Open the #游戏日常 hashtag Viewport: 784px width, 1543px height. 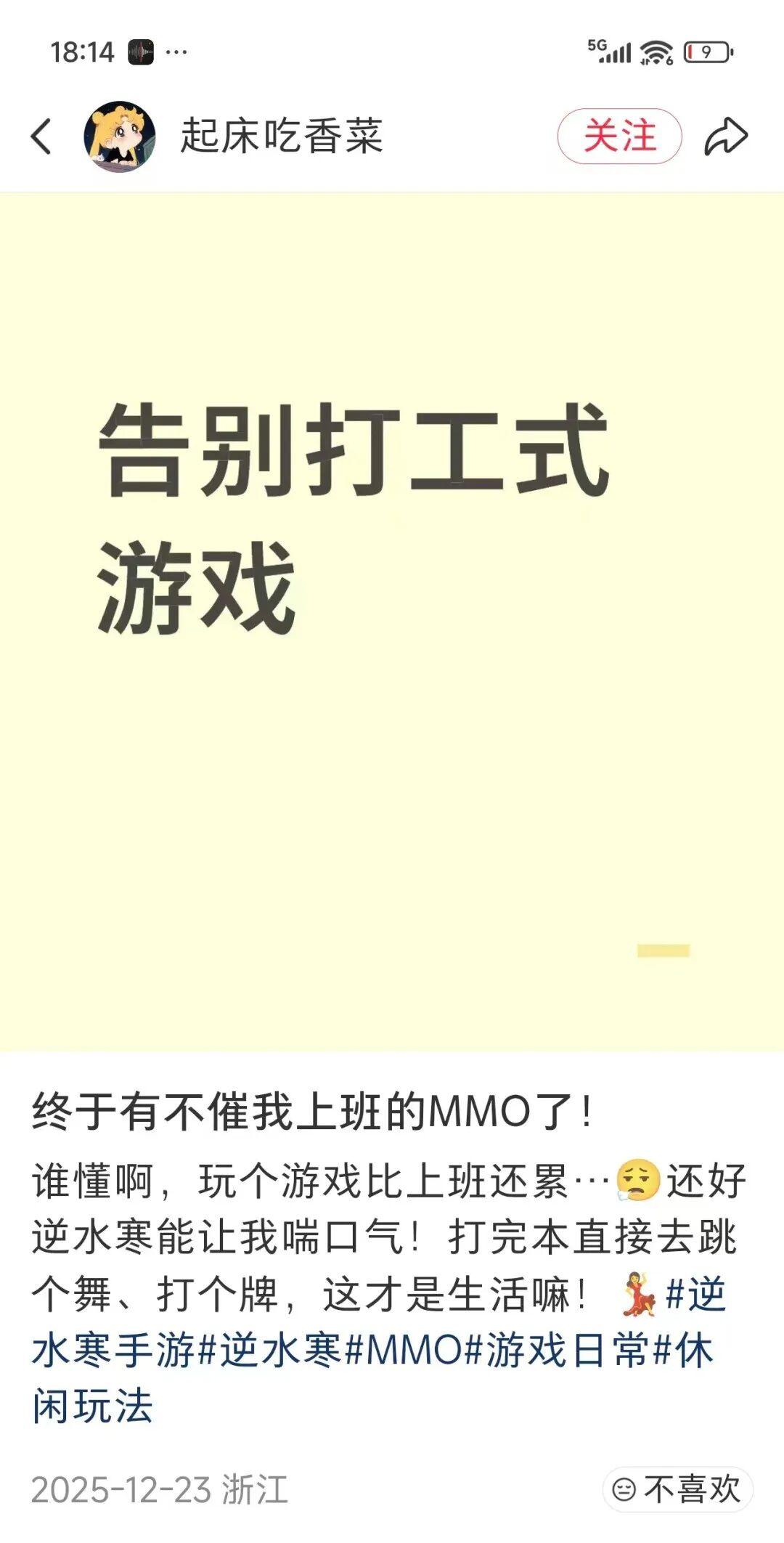(558, 1351)
